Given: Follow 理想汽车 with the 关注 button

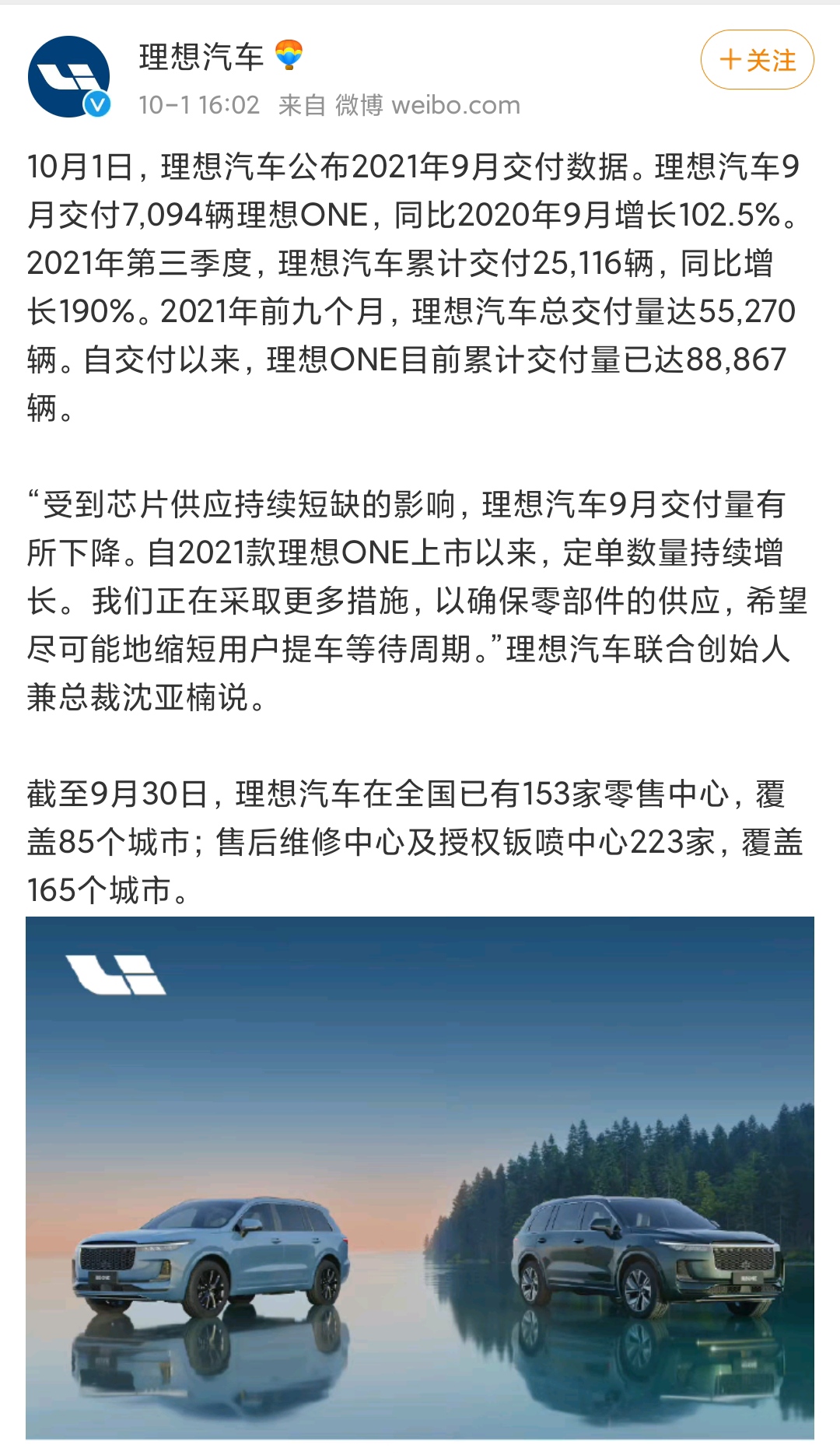Looking at the screenshot, I should (757, 60).
